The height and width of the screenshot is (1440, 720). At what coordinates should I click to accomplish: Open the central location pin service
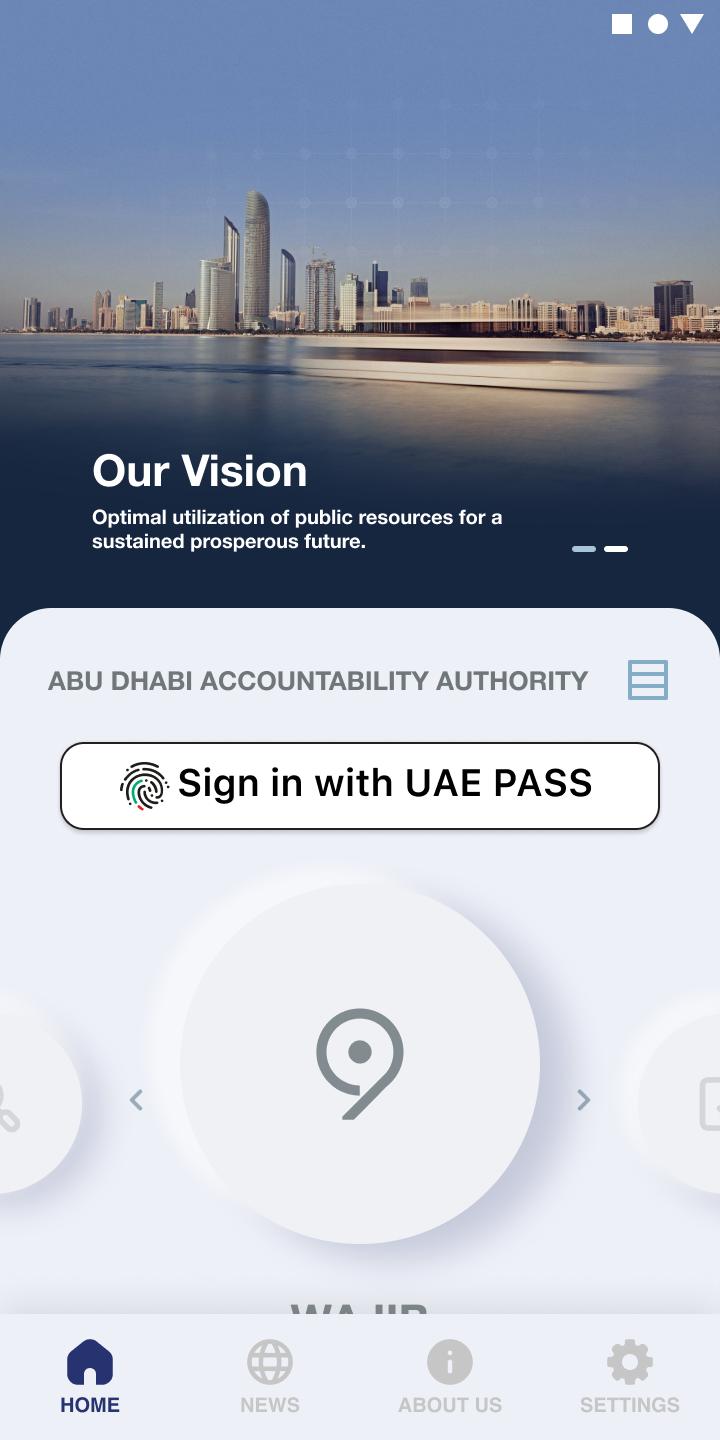[x=360, y=1064]
